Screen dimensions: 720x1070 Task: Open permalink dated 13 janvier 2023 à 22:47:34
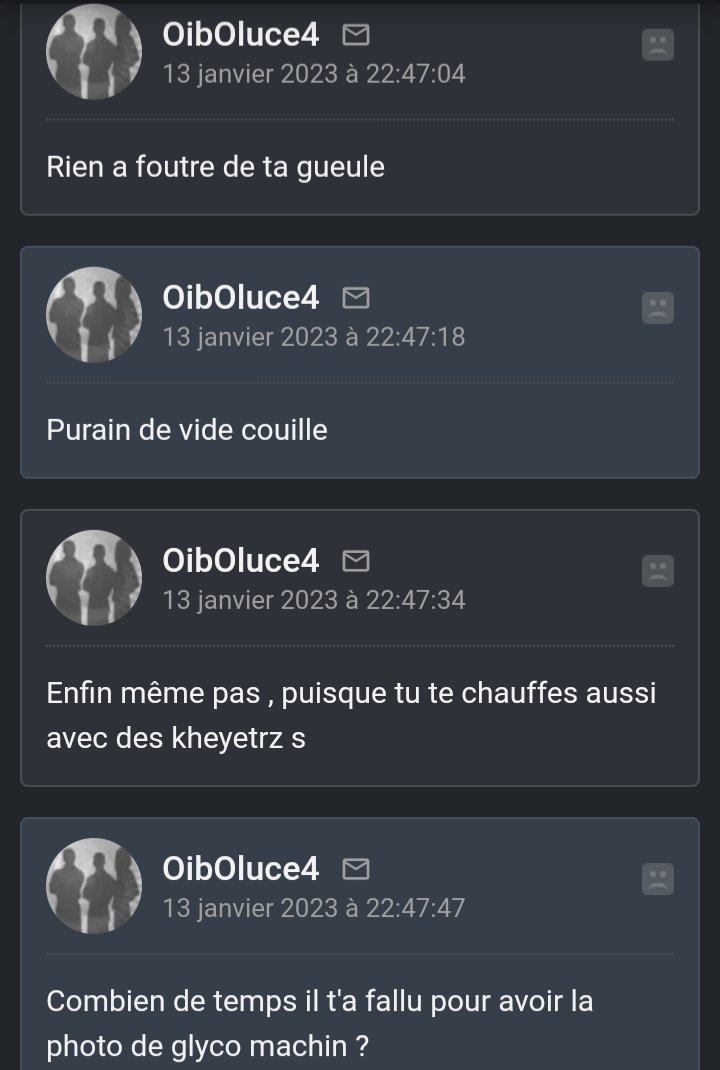pyautogui.click(x=314, y=600)
